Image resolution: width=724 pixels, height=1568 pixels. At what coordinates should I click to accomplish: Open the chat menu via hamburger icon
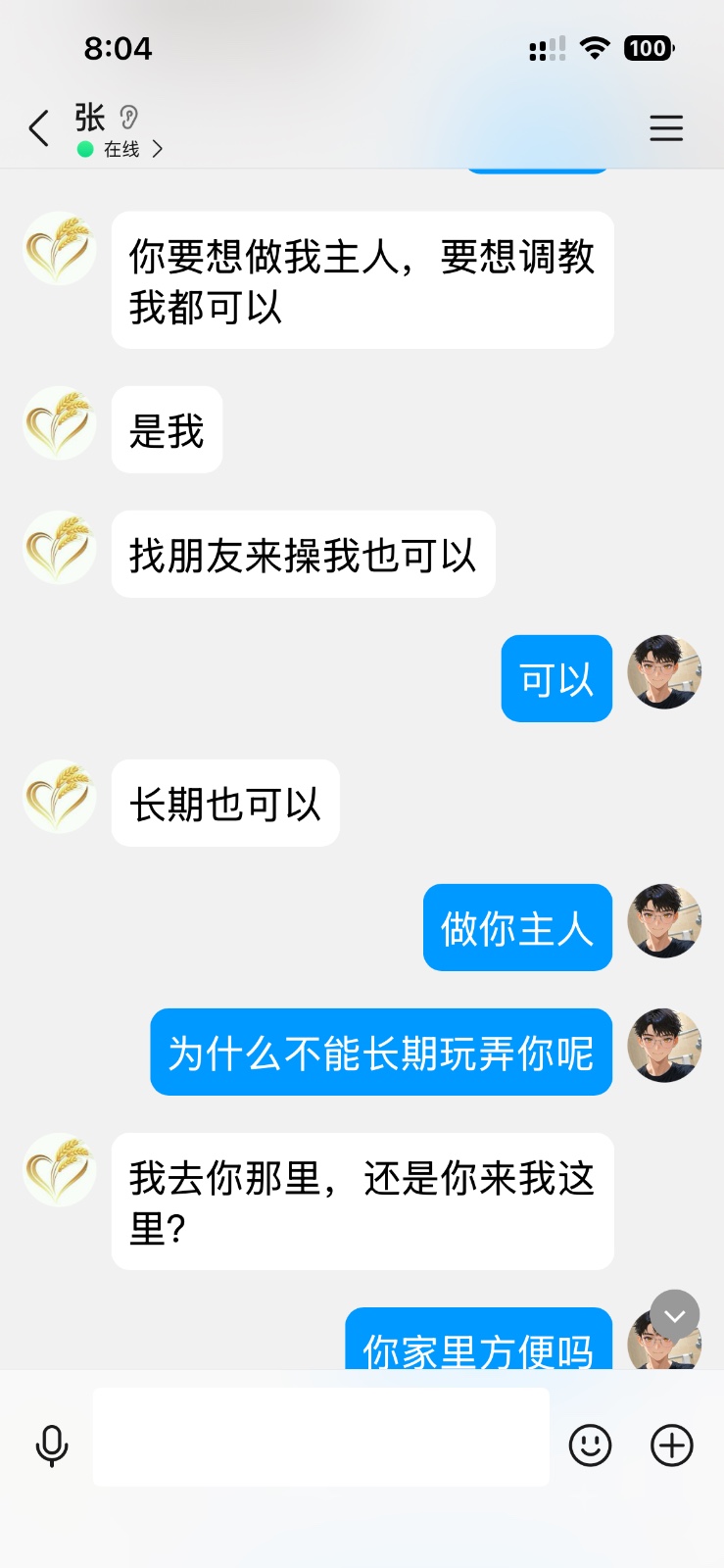665,127
